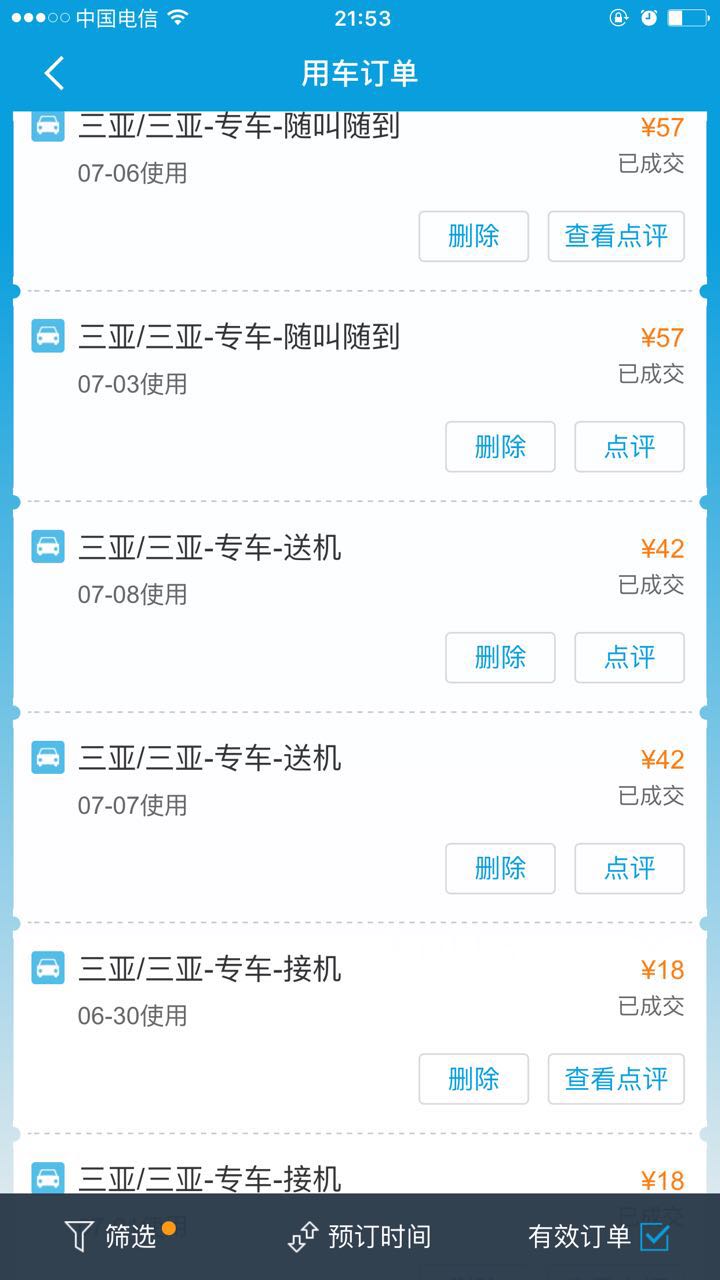Delete the 07-03 随叫随到 order
Screen dimensions: 720x1280
500,446
